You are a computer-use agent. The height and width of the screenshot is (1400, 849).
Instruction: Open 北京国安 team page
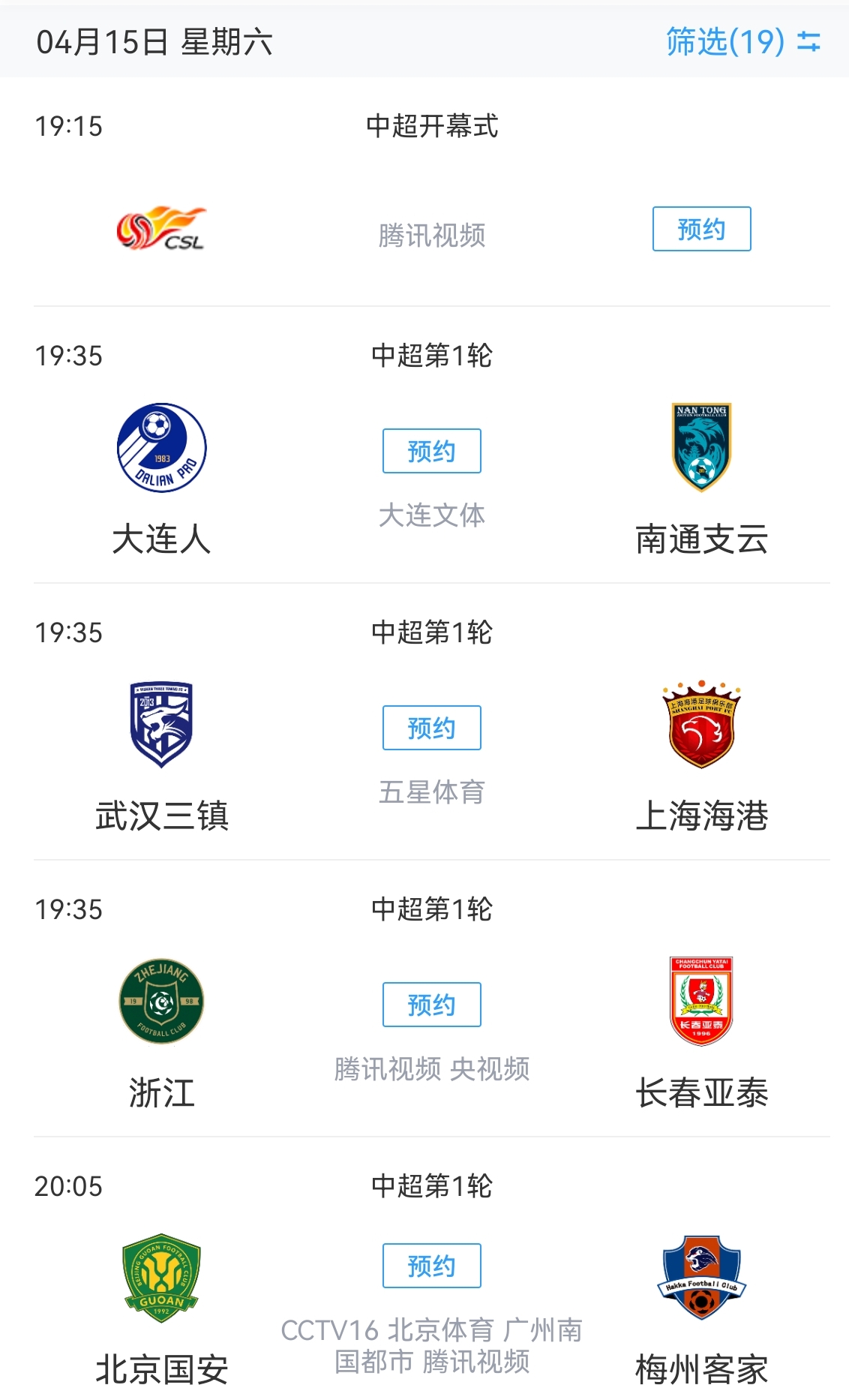pyautogui.click(x=161, y=1278)
